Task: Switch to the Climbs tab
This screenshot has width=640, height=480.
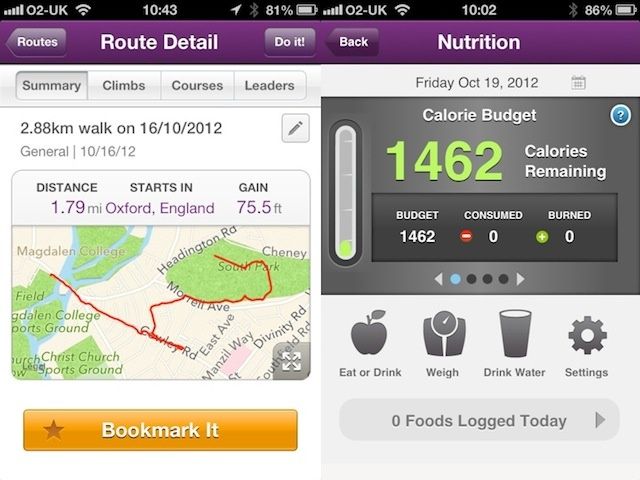Action: pyautogui.click(x=123, y=86)
